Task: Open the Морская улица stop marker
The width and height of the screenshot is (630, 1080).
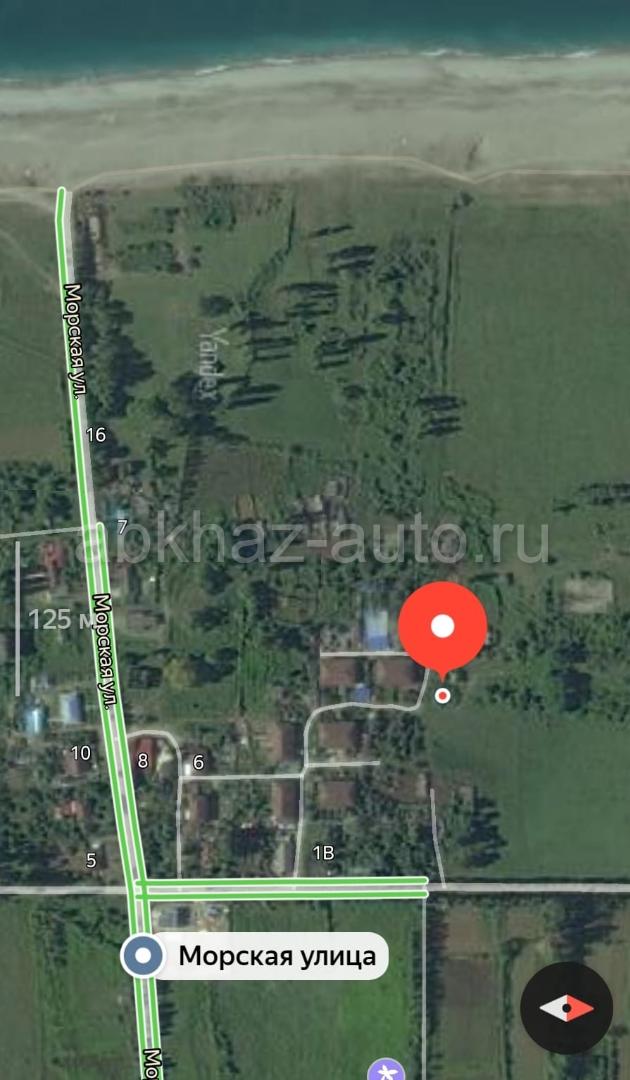Action: [143, 956]
